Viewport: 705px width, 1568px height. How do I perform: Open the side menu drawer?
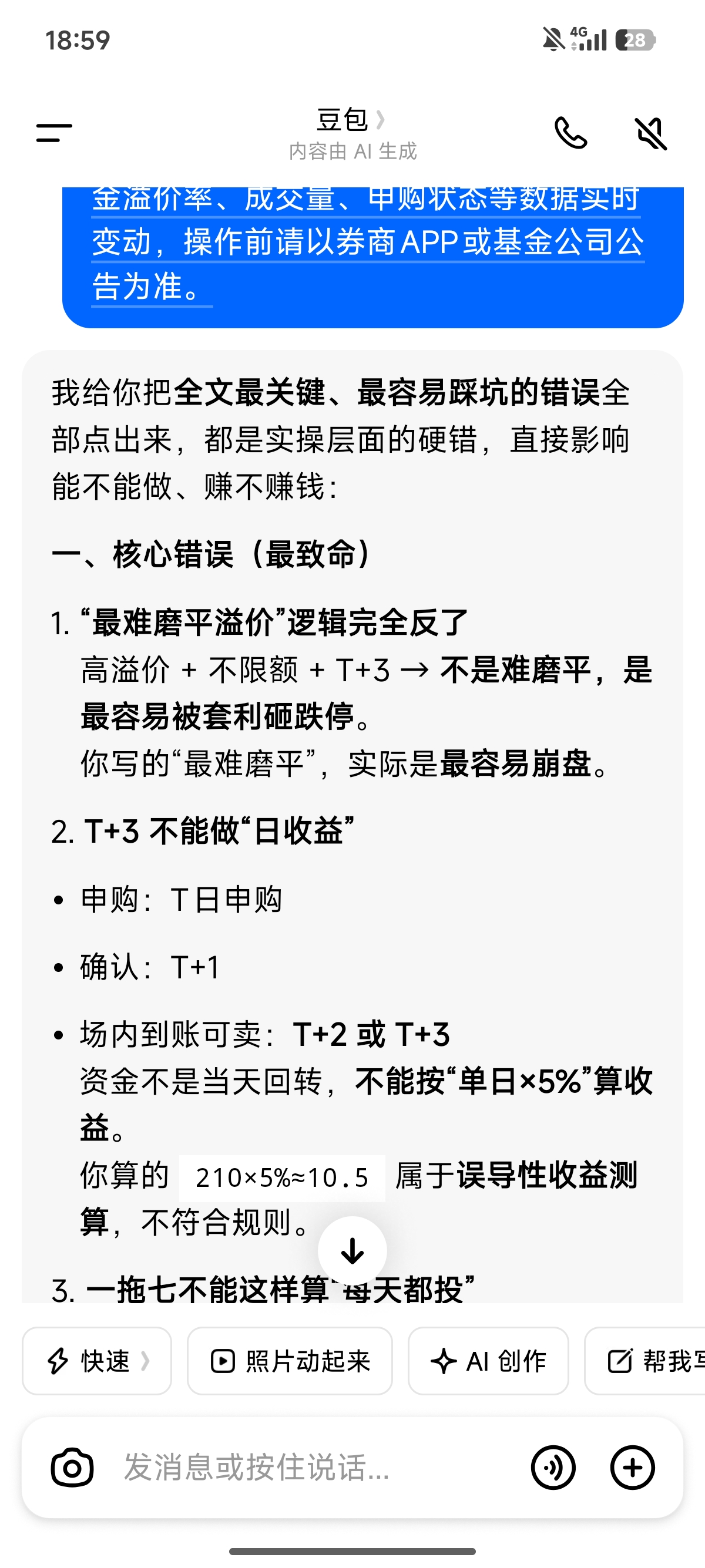[x=54, y=133]
